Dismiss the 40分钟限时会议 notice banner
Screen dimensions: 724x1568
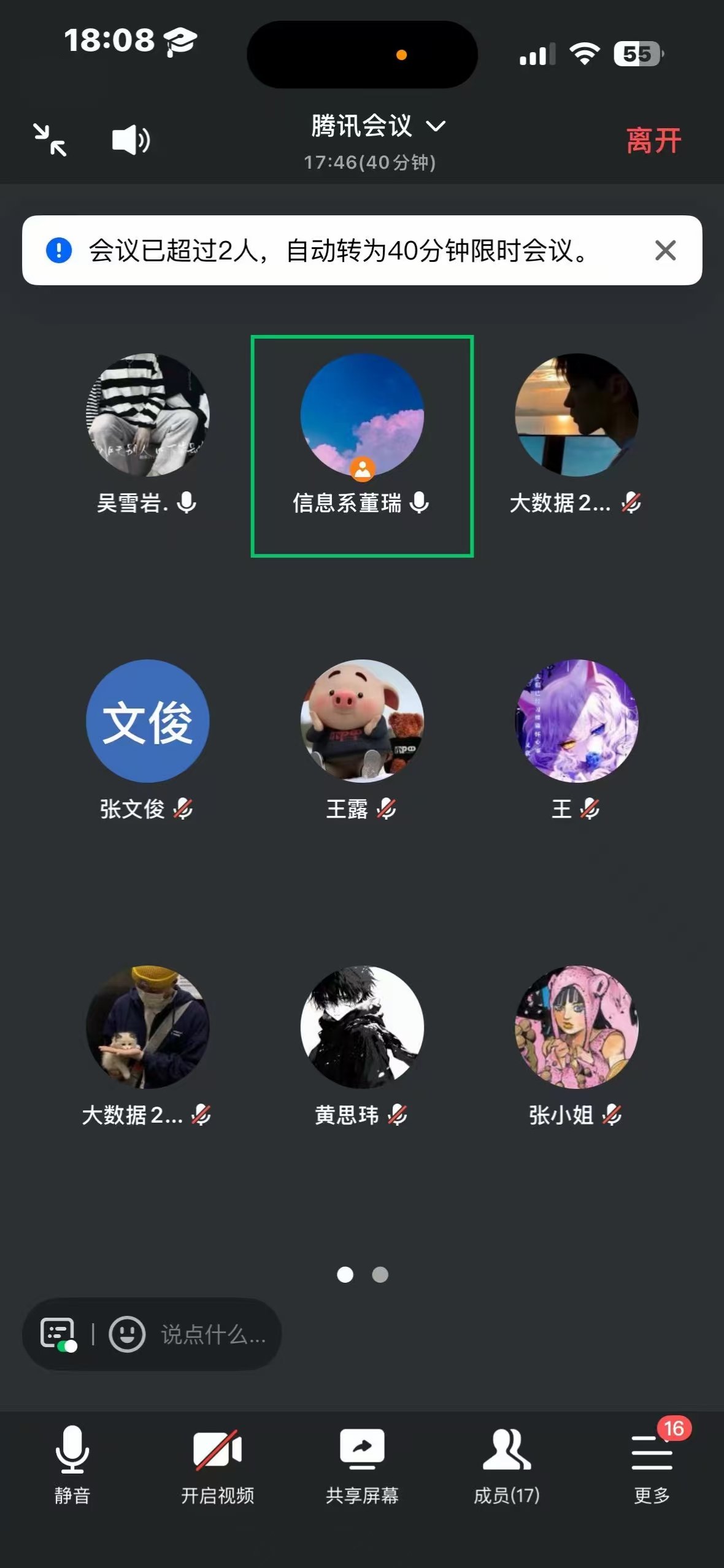(665, 250)
